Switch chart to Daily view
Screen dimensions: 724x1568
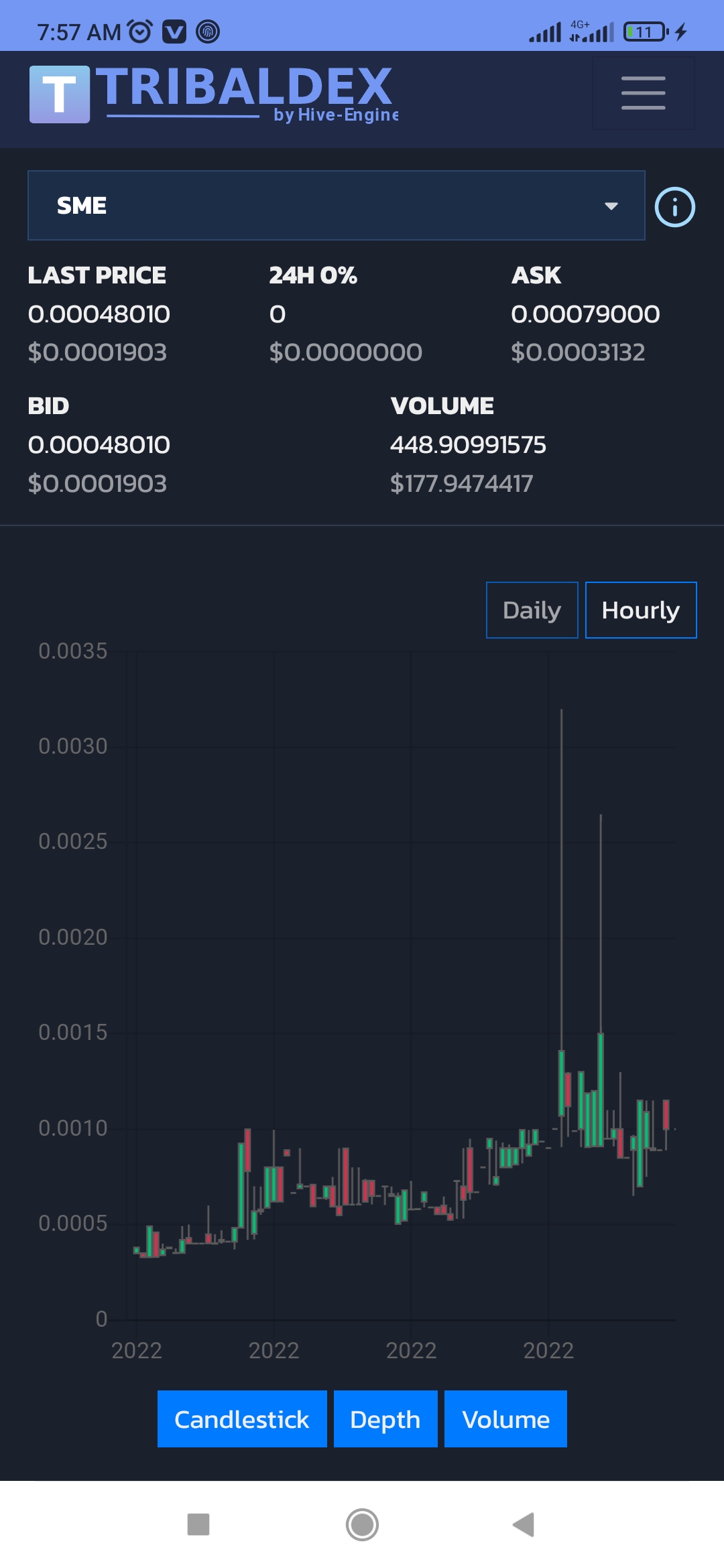(532, 610)
